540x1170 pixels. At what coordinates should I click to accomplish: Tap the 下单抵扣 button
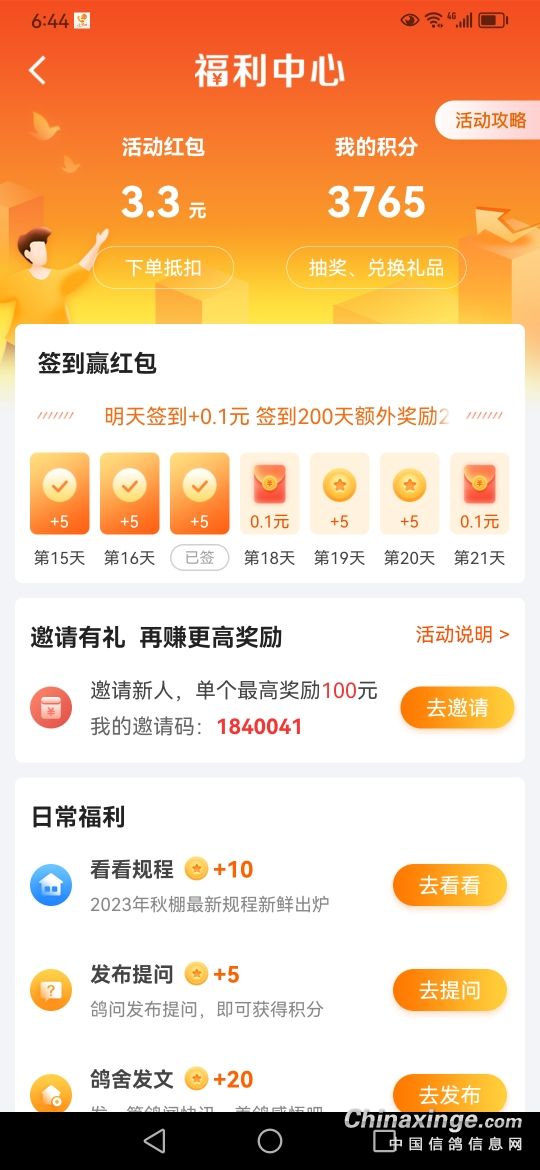[x=163, y=267]
